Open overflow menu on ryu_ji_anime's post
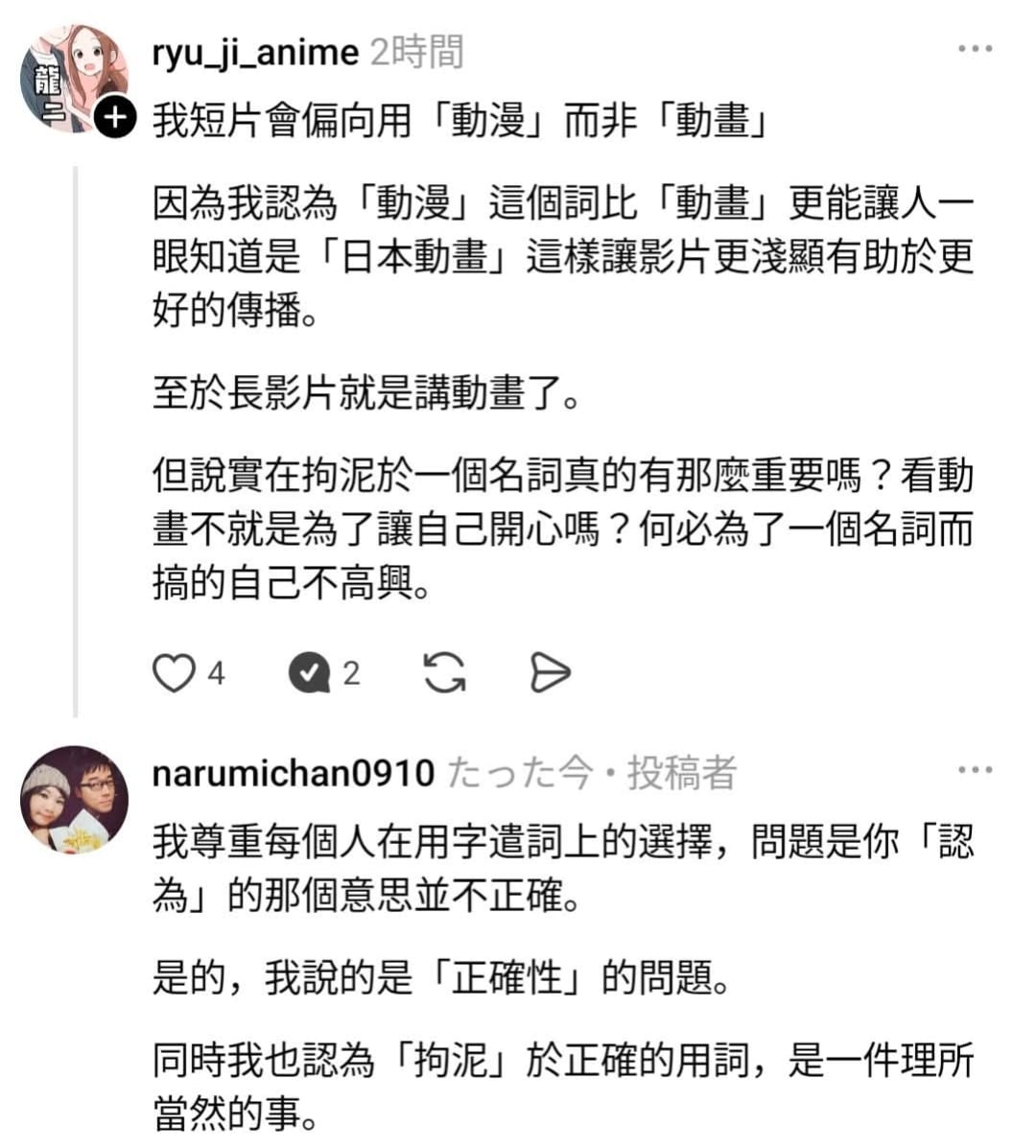 975,50
